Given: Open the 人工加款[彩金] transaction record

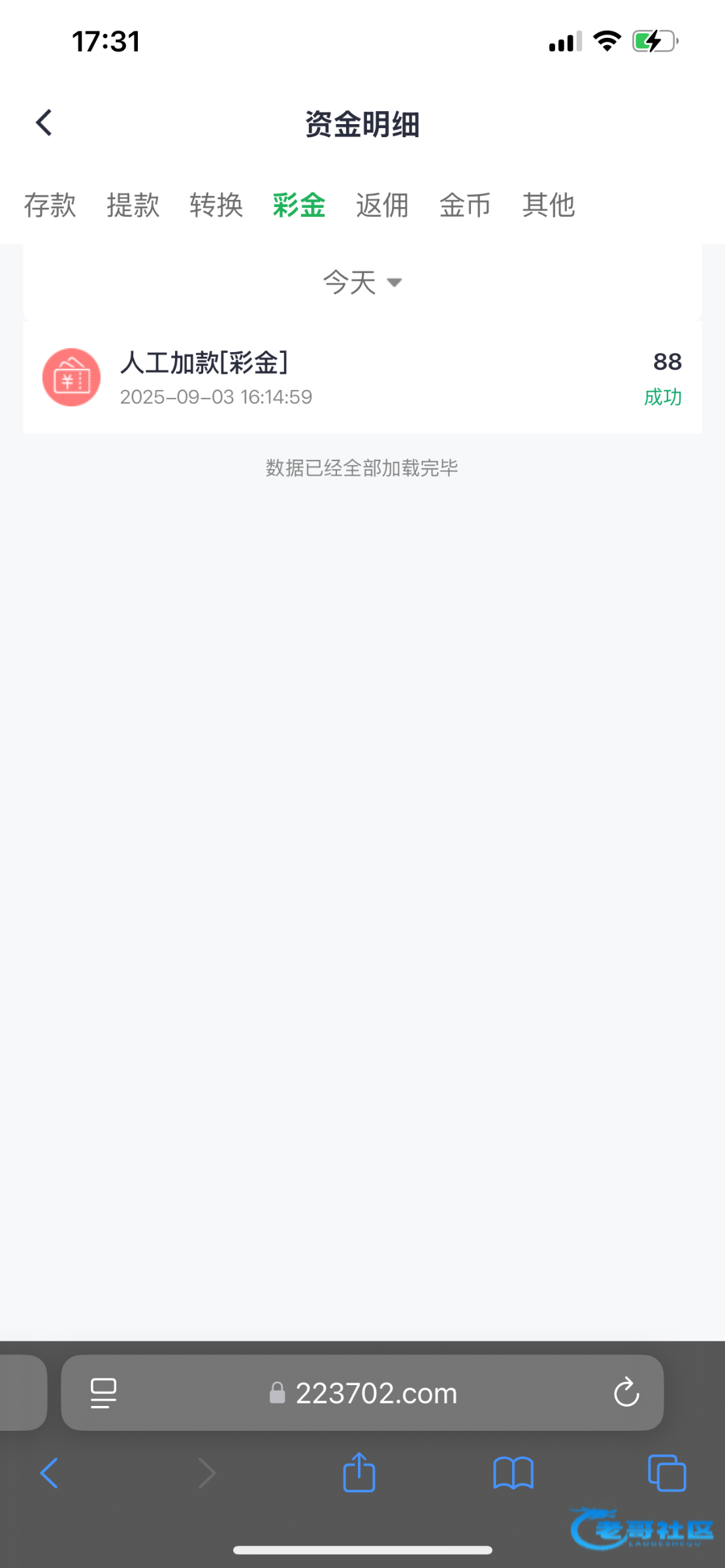Looking at the screenshot, I should pyautogui.click(x=362, y=378).
